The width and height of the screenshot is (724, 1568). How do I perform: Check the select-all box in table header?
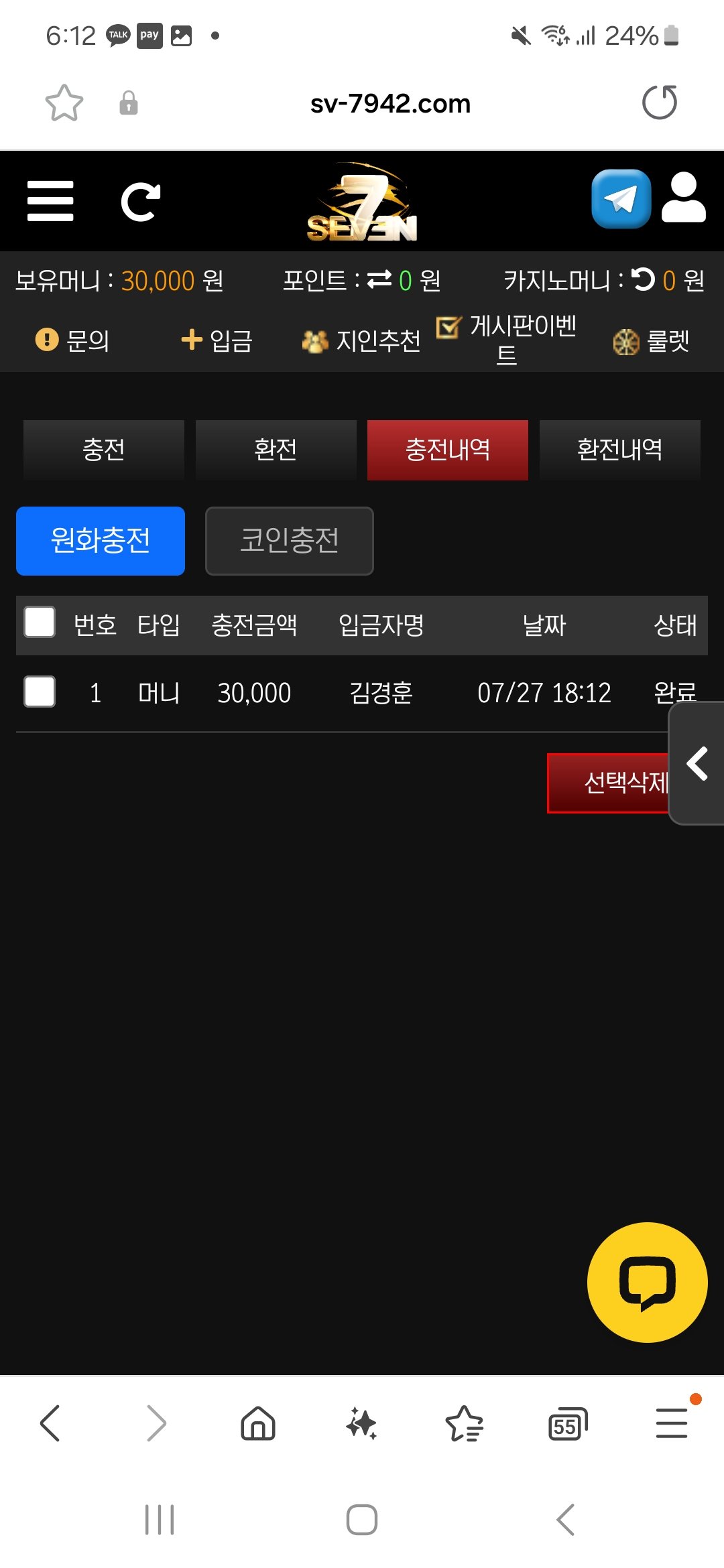pyautogui.click(x=40, y=623)
